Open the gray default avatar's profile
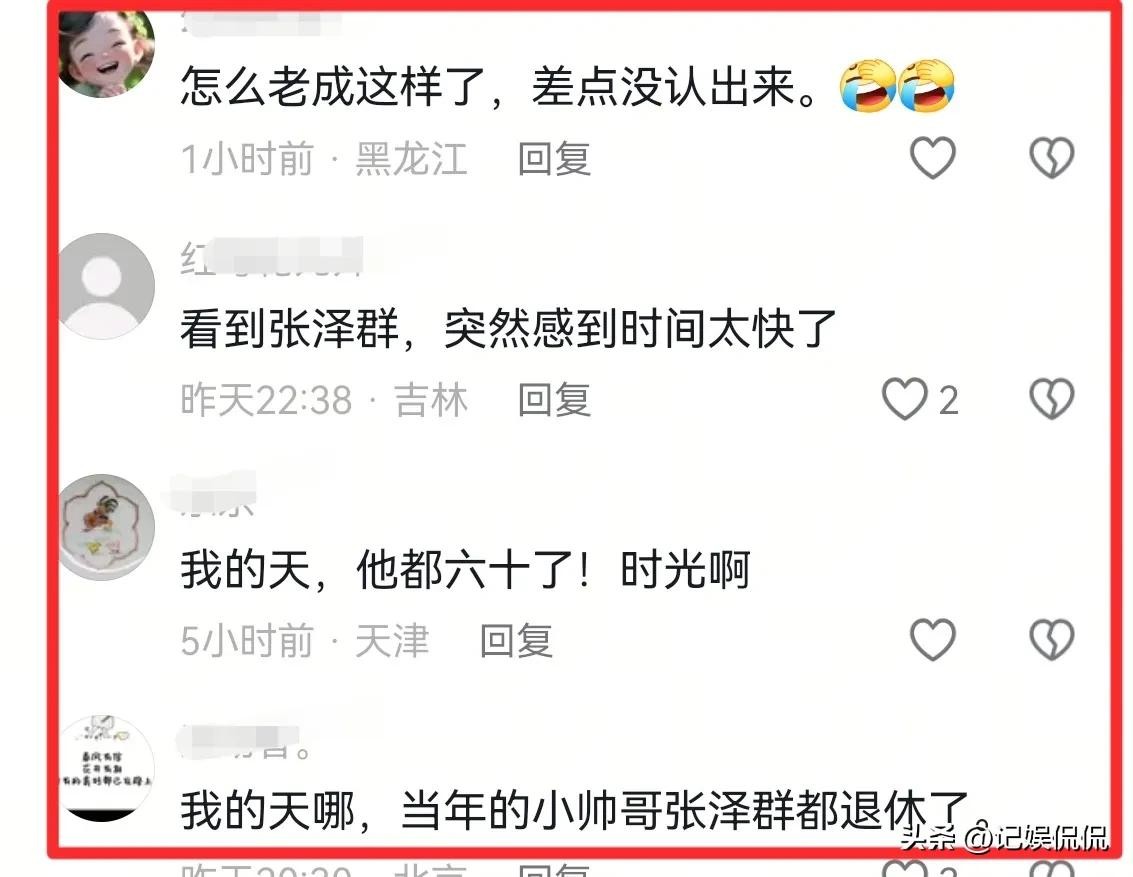Viewport: 1133px width, 877px height. click(x=106, y=285)
